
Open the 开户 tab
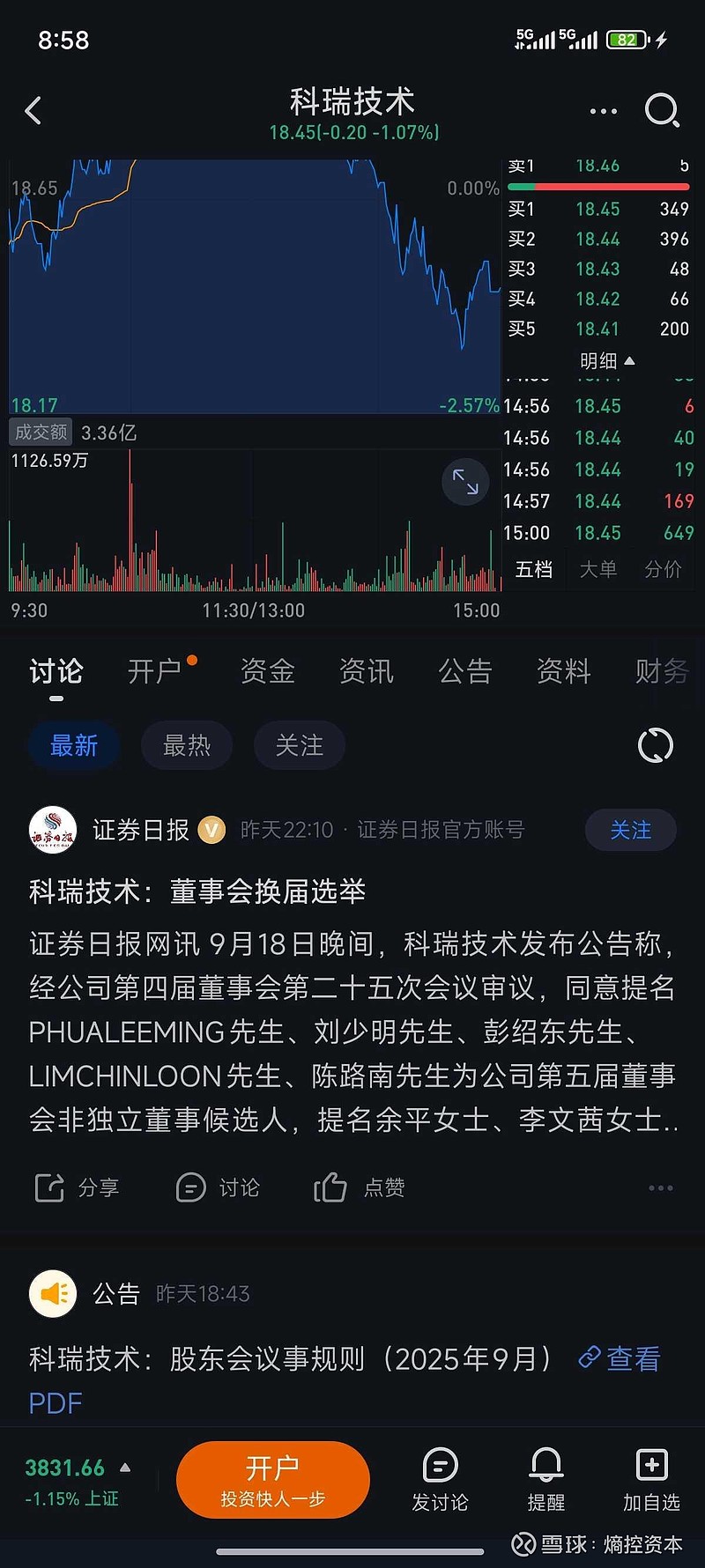(x=154, y=672)
